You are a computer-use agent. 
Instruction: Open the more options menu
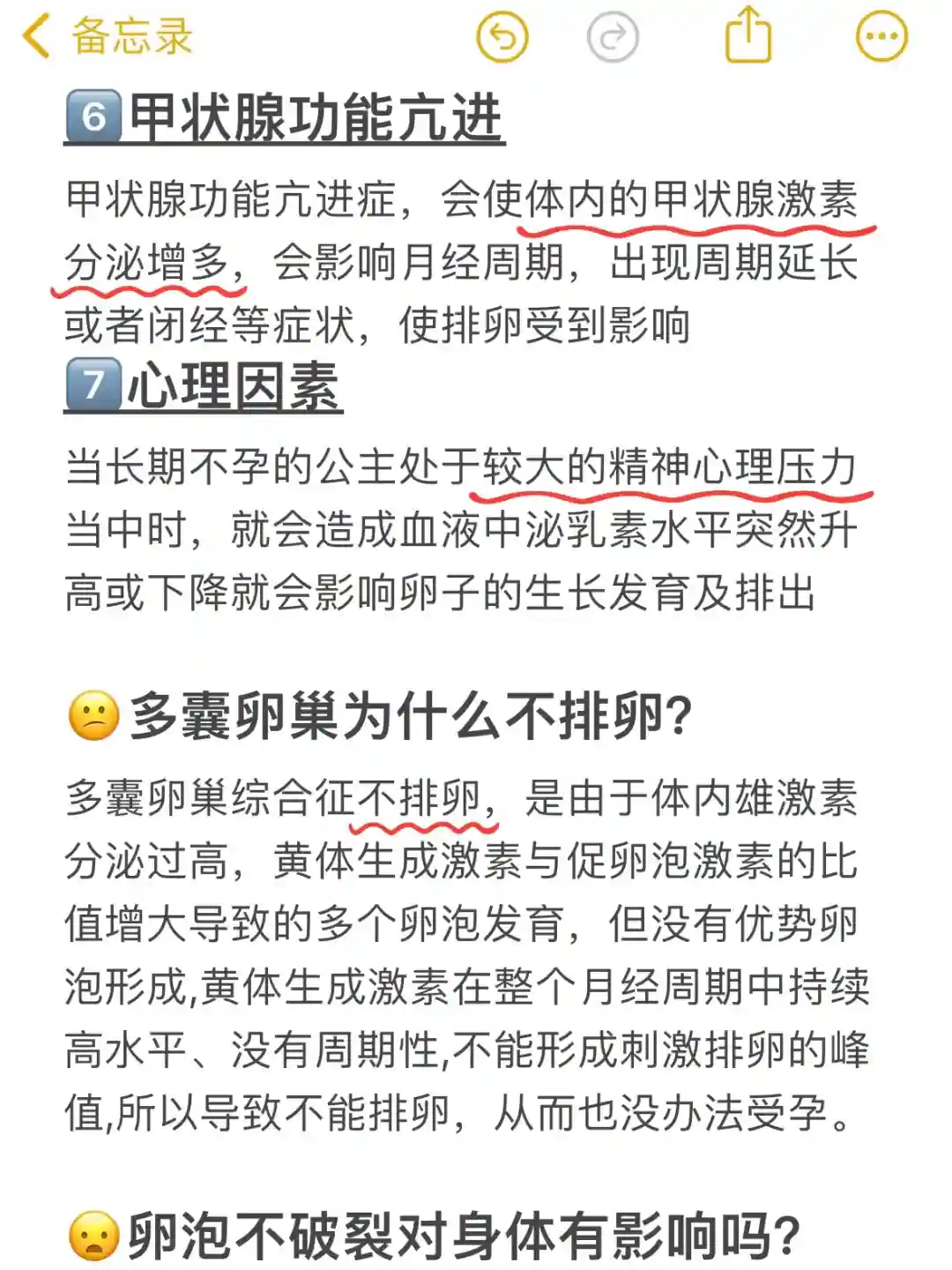click(881, 37)
